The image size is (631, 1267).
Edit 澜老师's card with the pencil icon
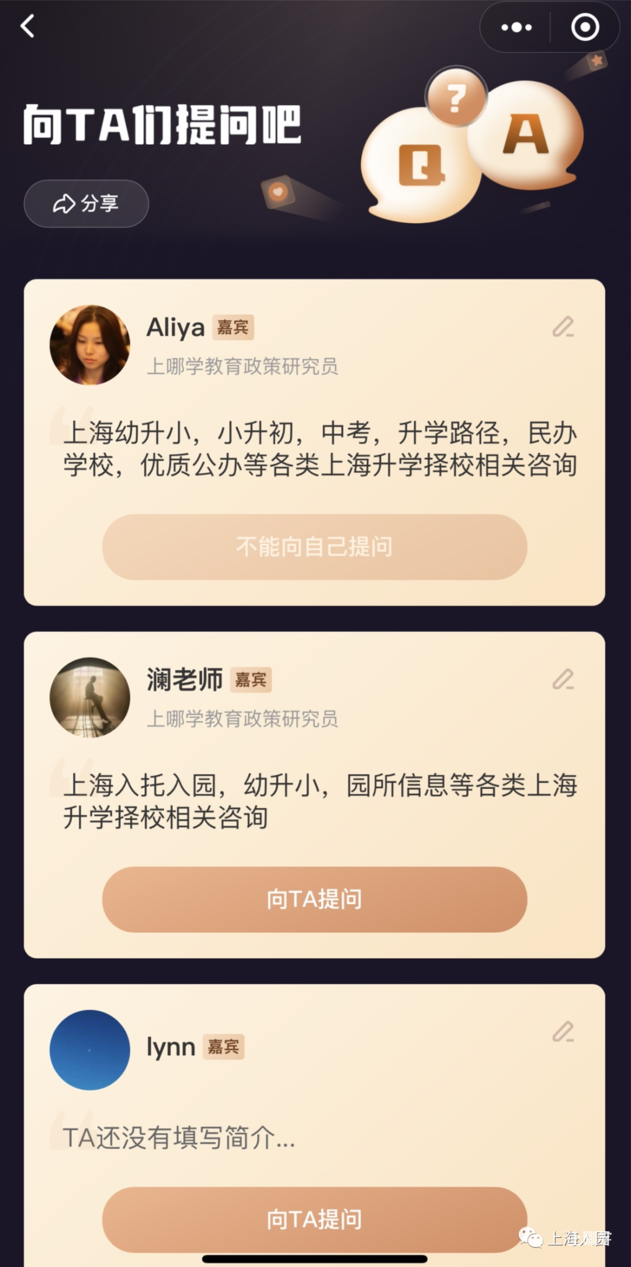[x=563, y=680]
